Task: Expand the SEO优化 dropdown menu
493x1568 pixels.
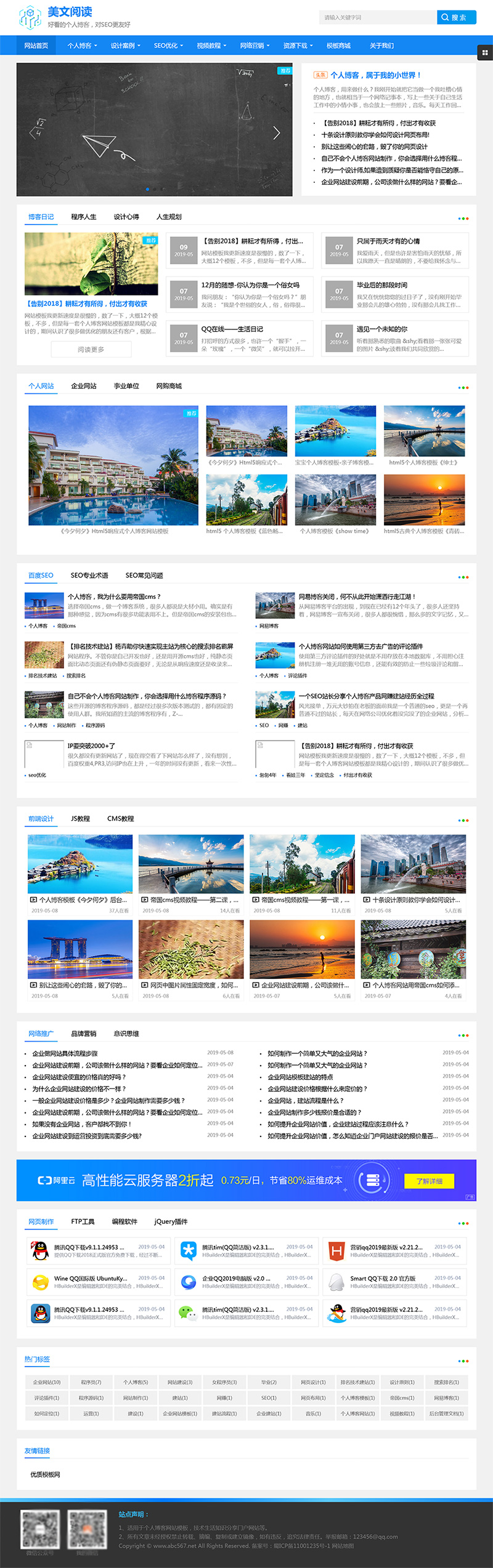Action: 168,46
